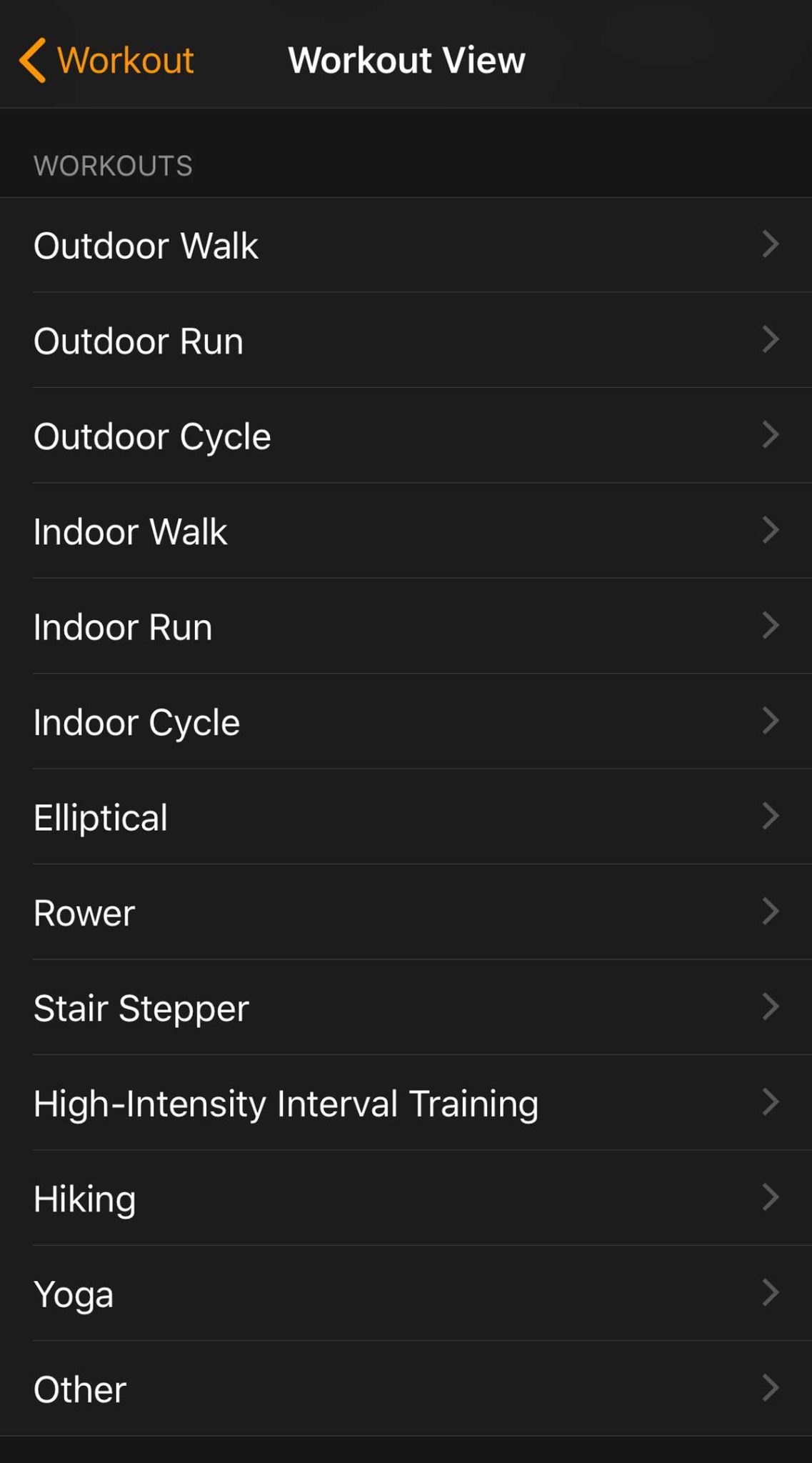Tap the Rower list entry
Viewport: 812px width, 1463px height.
tap(286, 912)
